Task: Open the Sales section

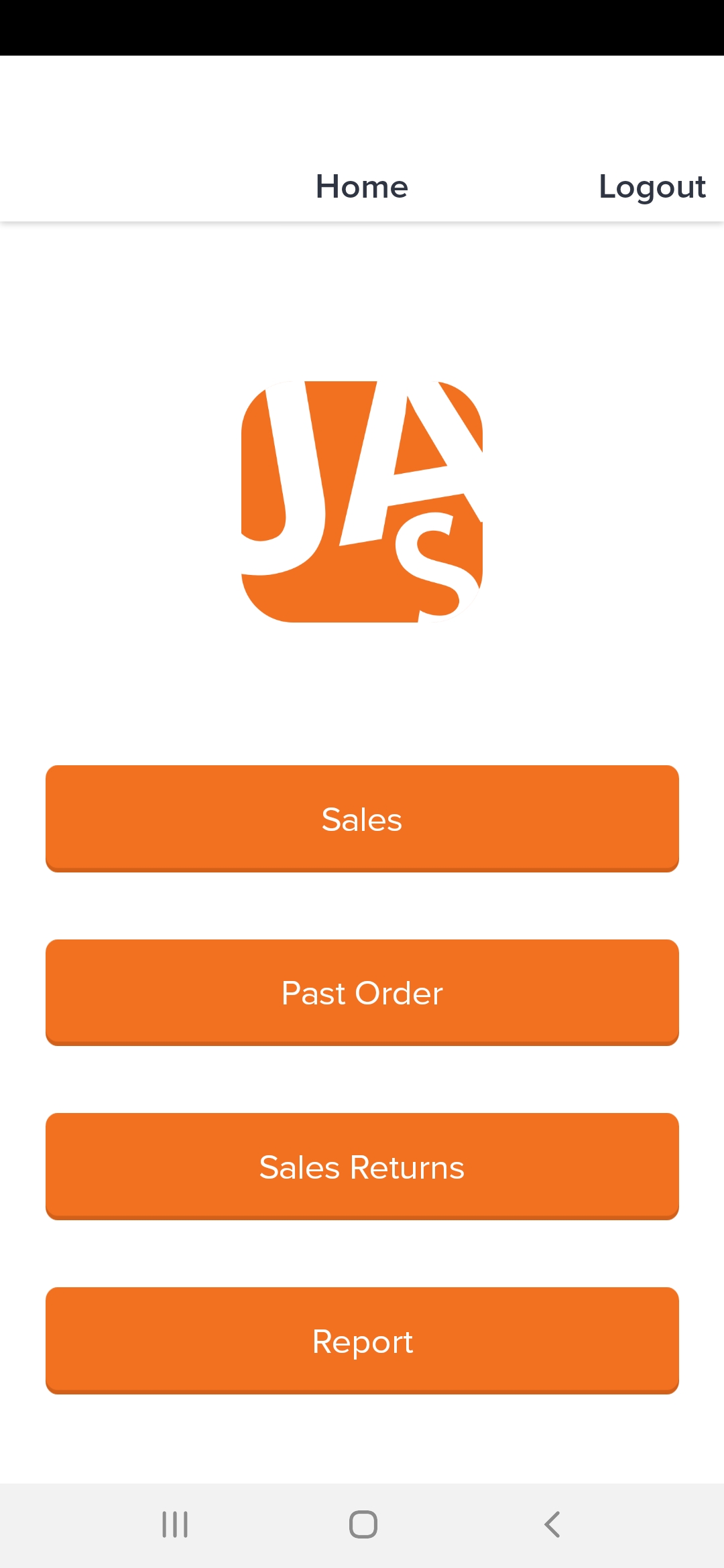Action: point(362,818)
